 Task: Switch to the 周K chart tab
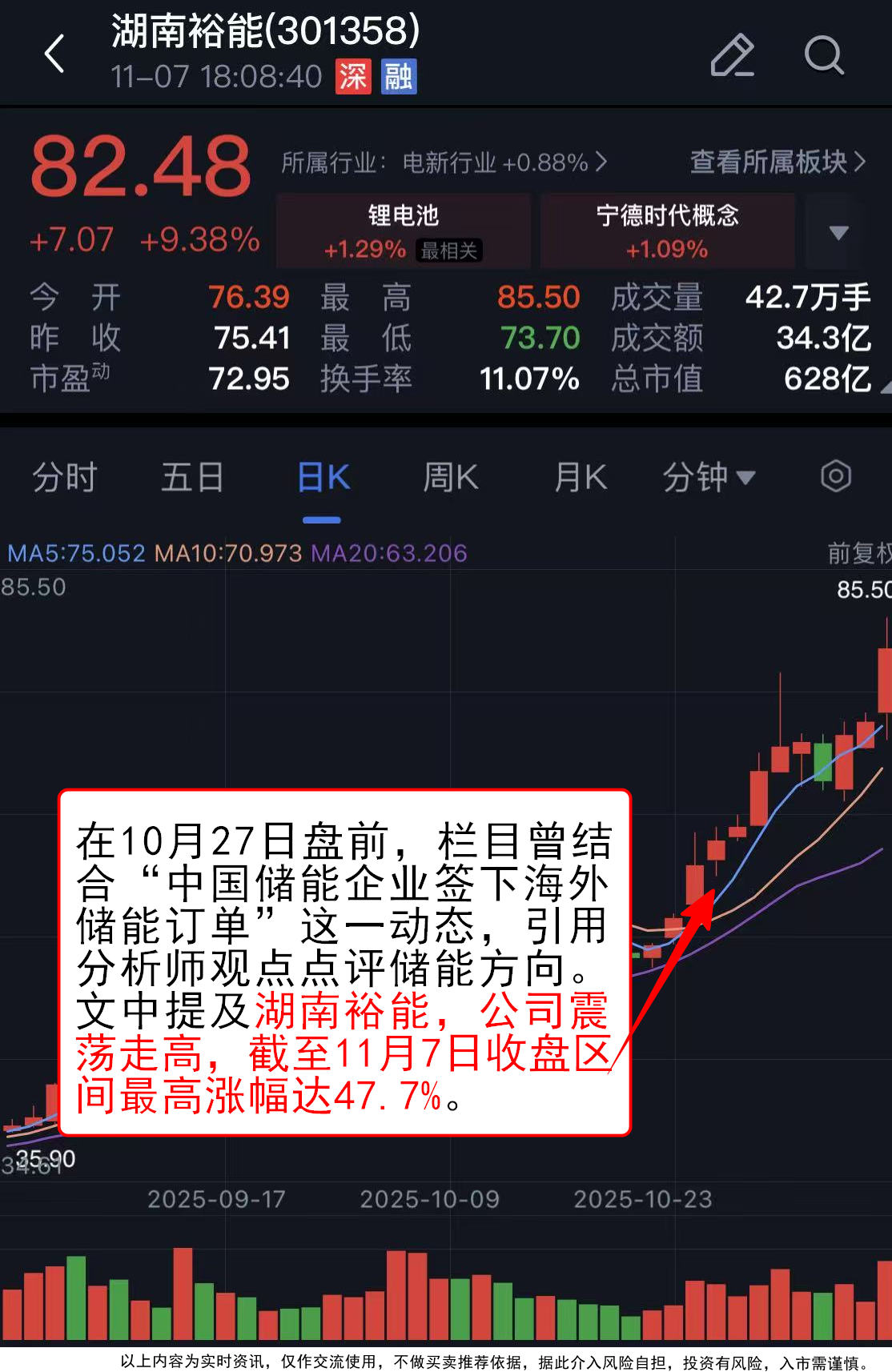[450, 478]
